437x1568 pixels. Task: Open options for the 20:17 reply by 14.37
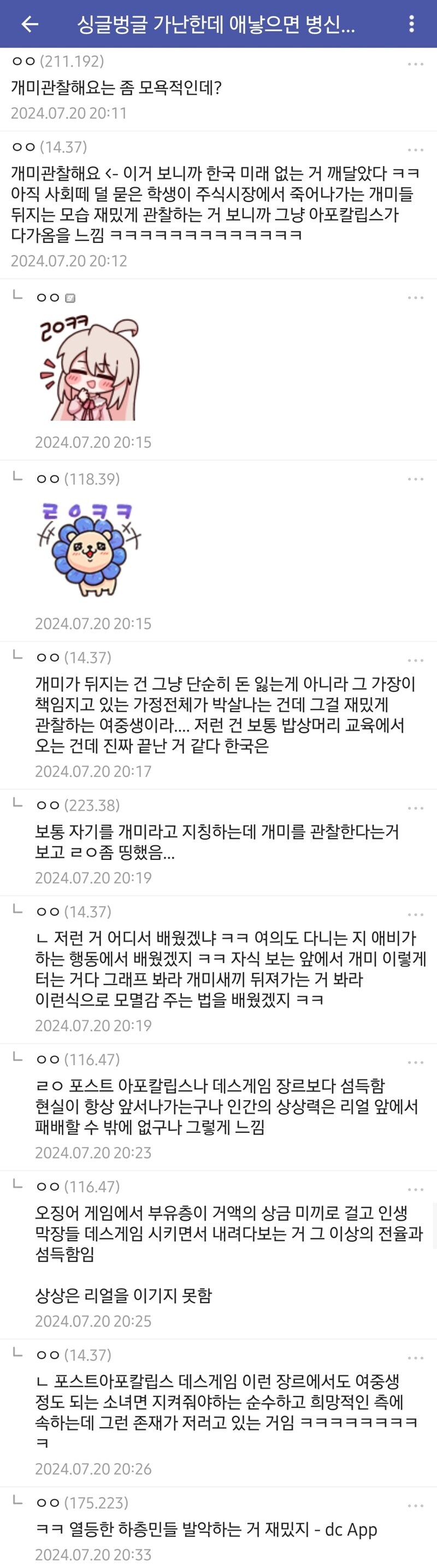point(415,661)
